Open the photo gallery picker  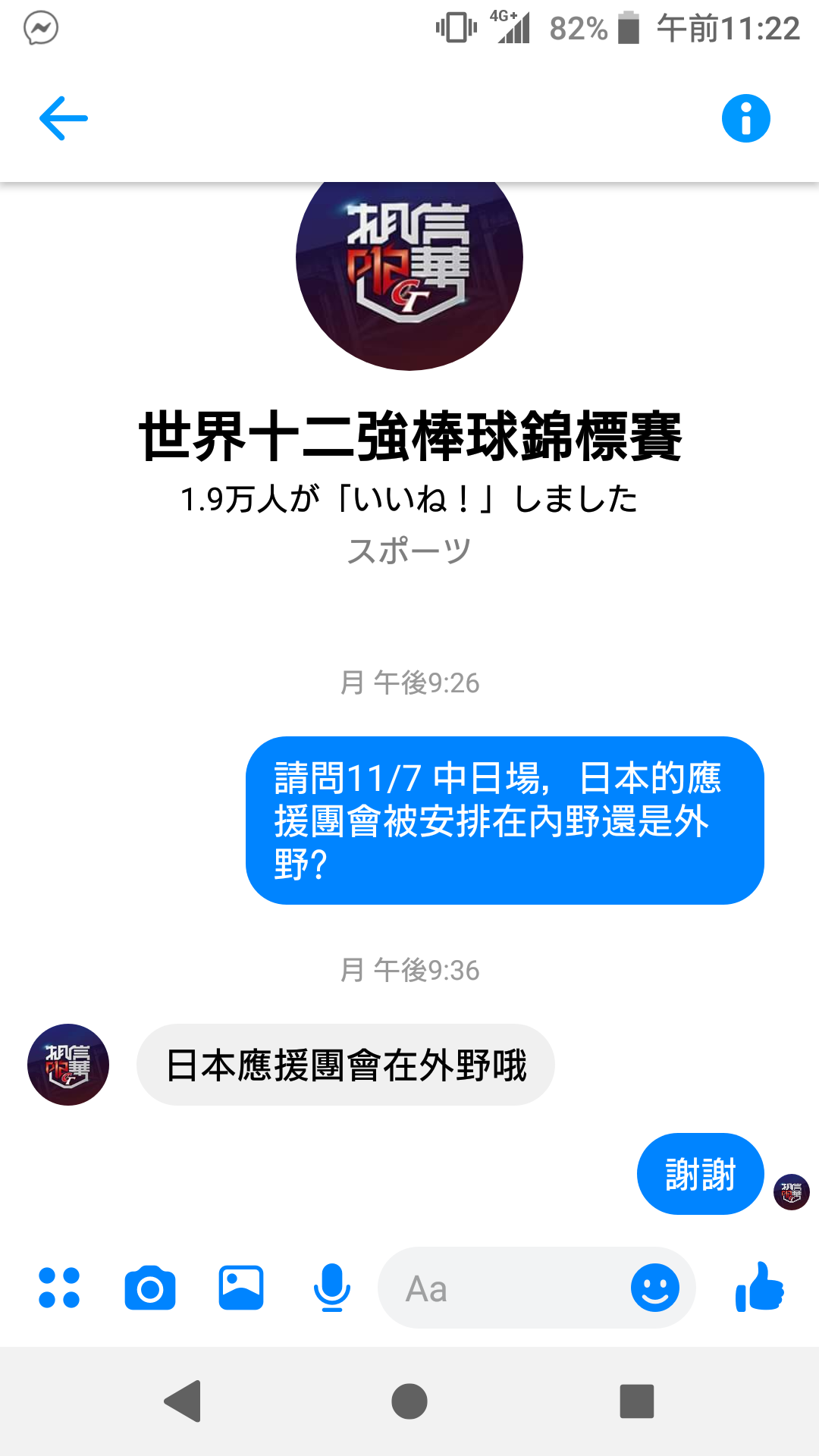point(241,1288)
